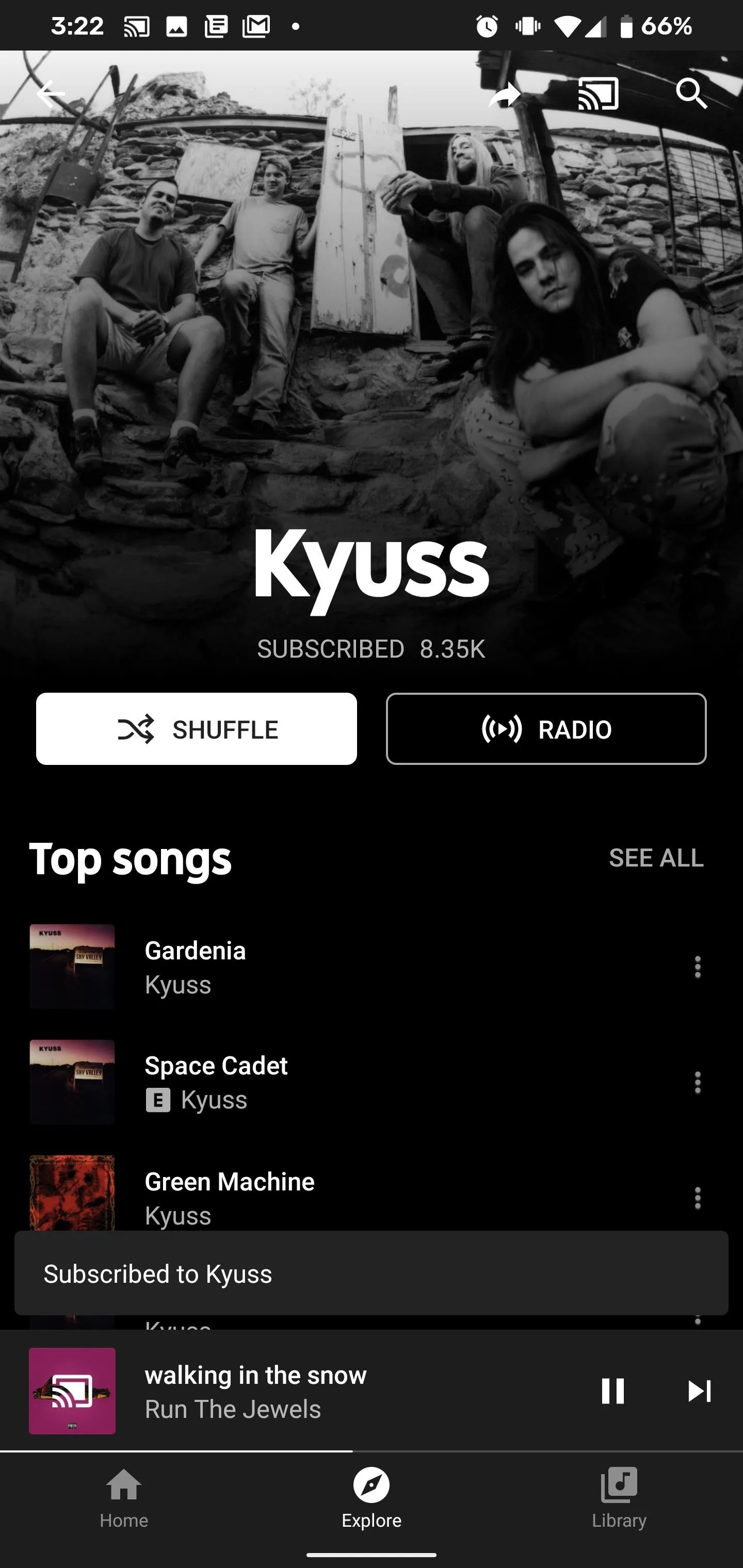
Task: Open more options for Space Cadet
Action: [x=697, y=1082]
